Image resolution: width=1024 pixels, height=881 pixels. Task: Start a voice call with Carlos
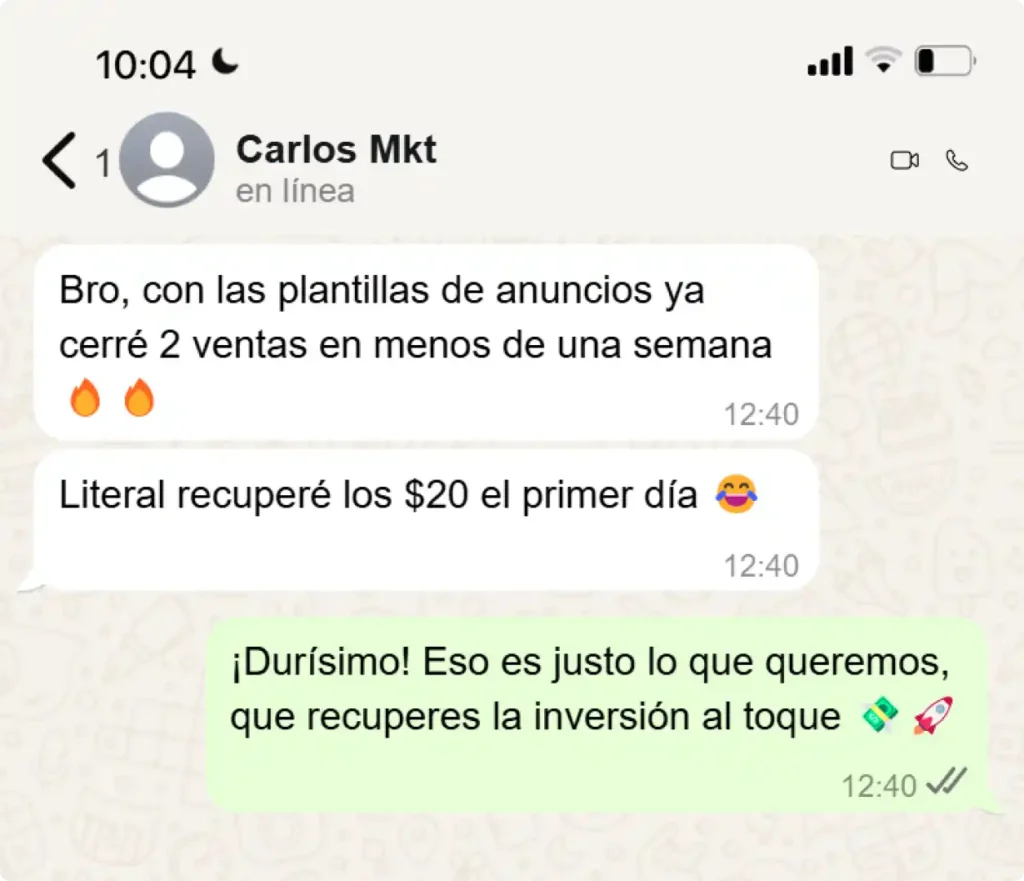pos(957,161)
